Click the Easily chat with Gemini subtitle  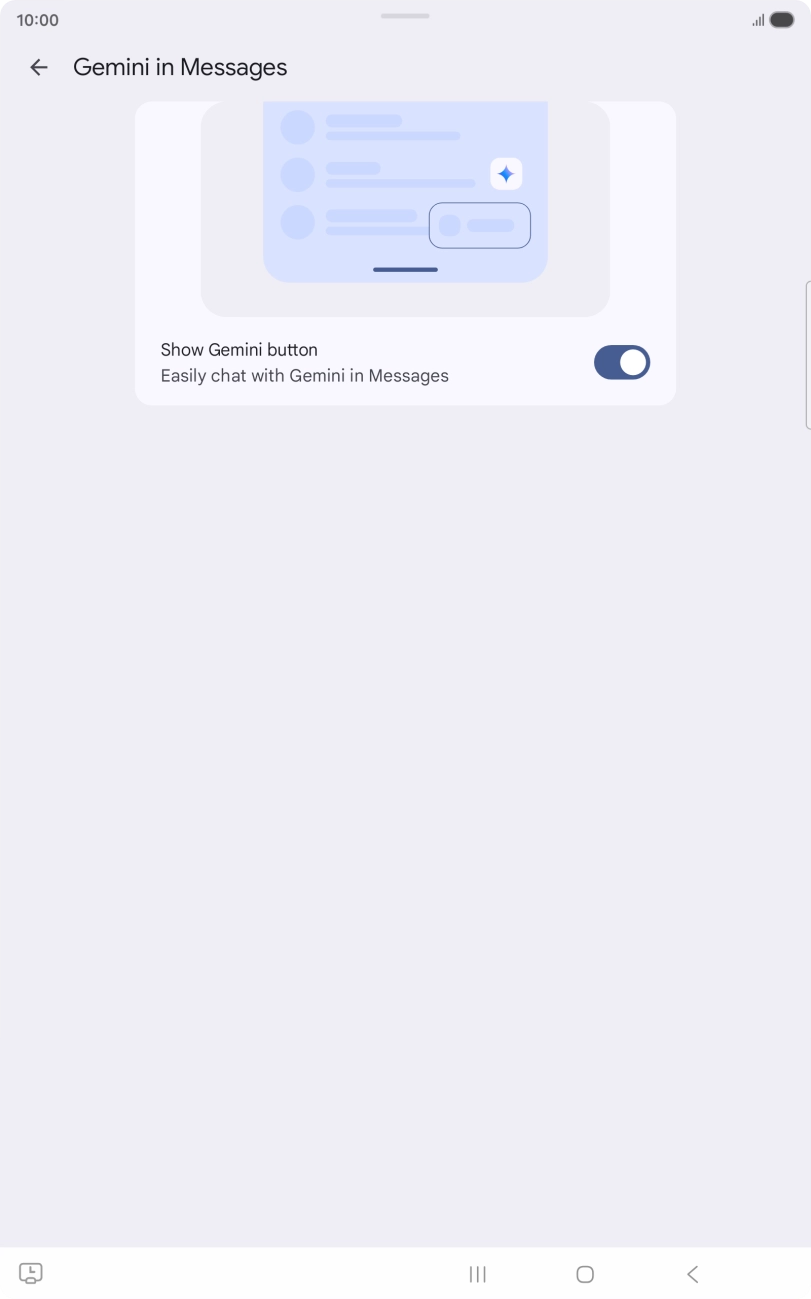point(305,375)
